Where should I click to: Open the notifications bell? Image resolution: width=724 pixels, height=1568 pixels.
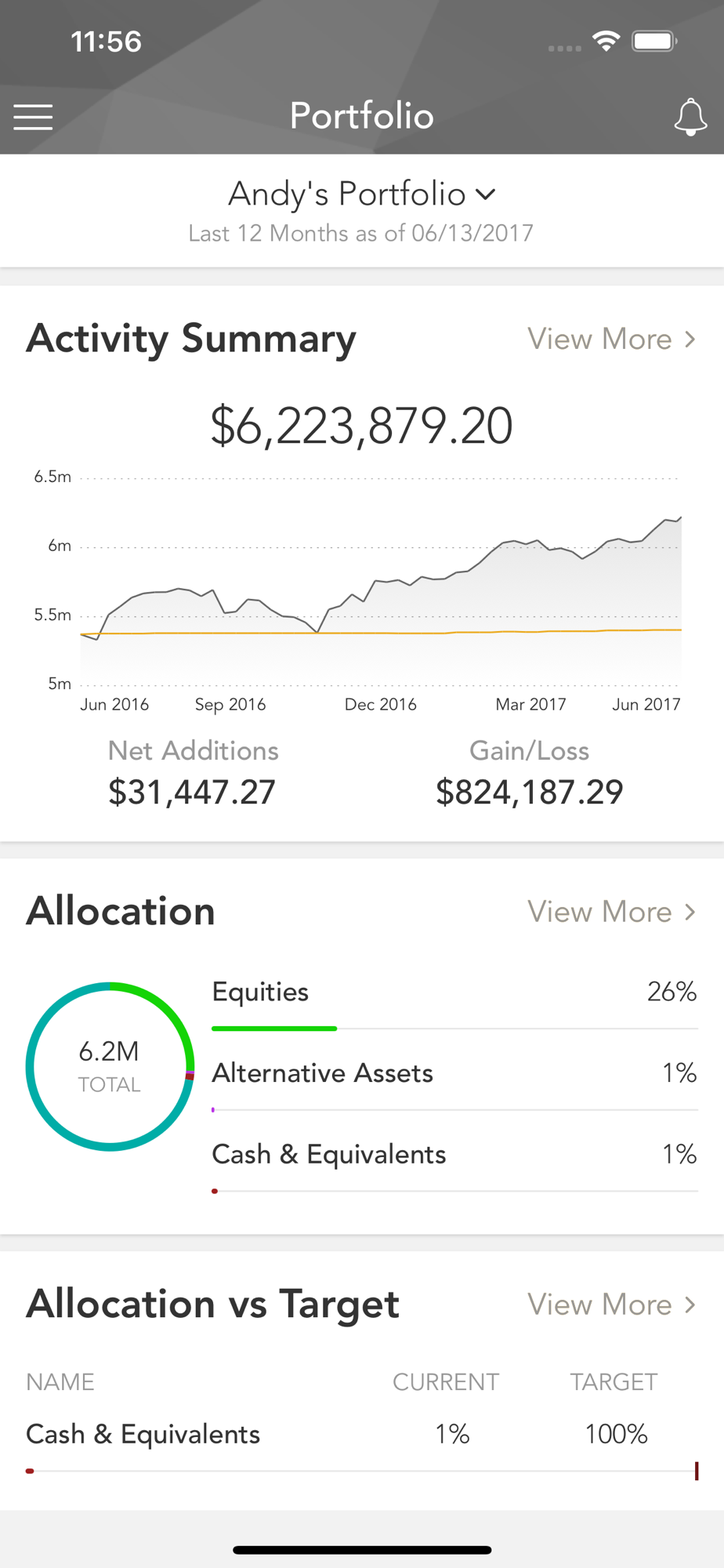pos(690,117)
